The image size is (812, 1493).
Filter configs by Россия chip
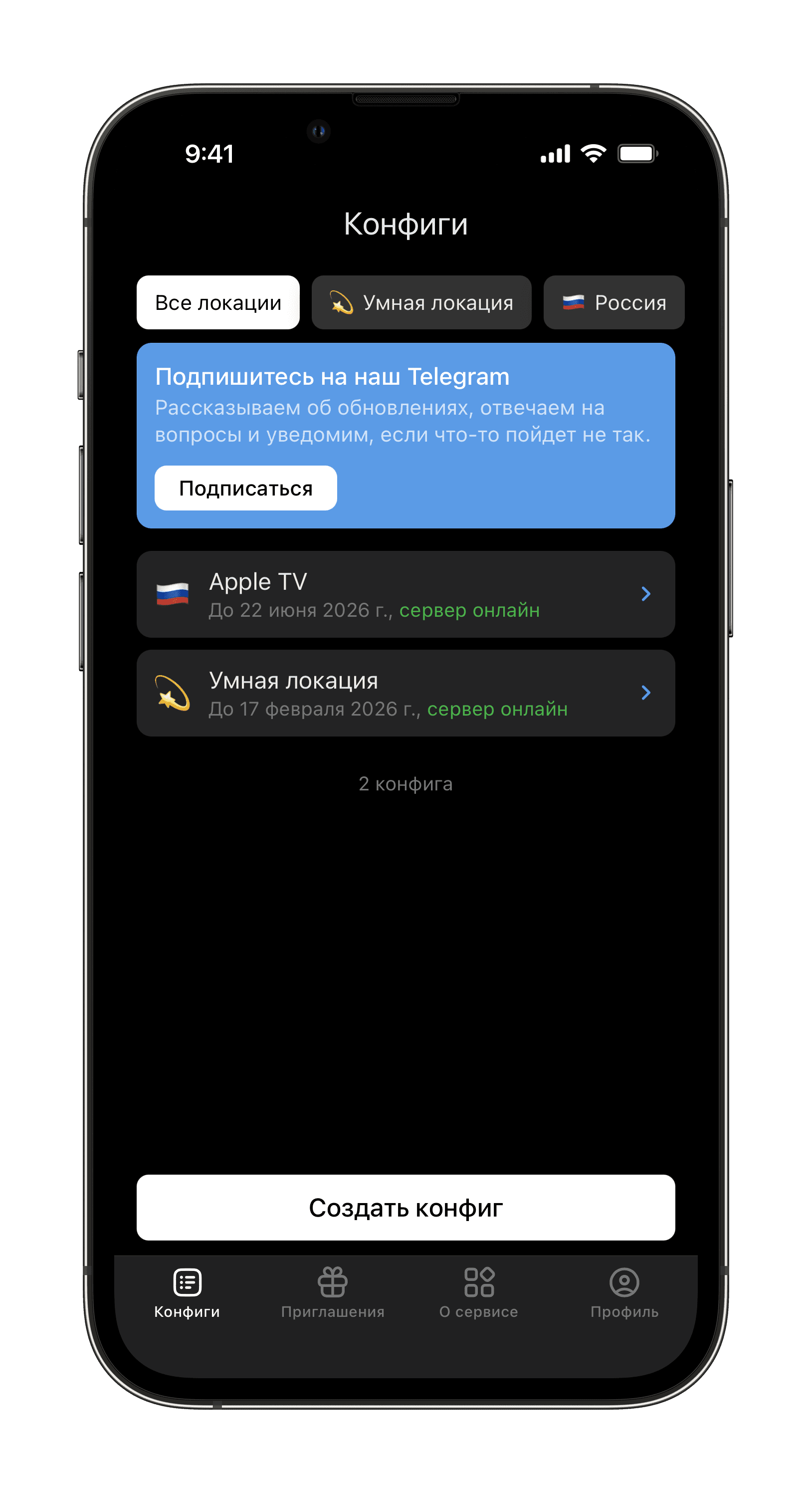click(x=613, y=302)
